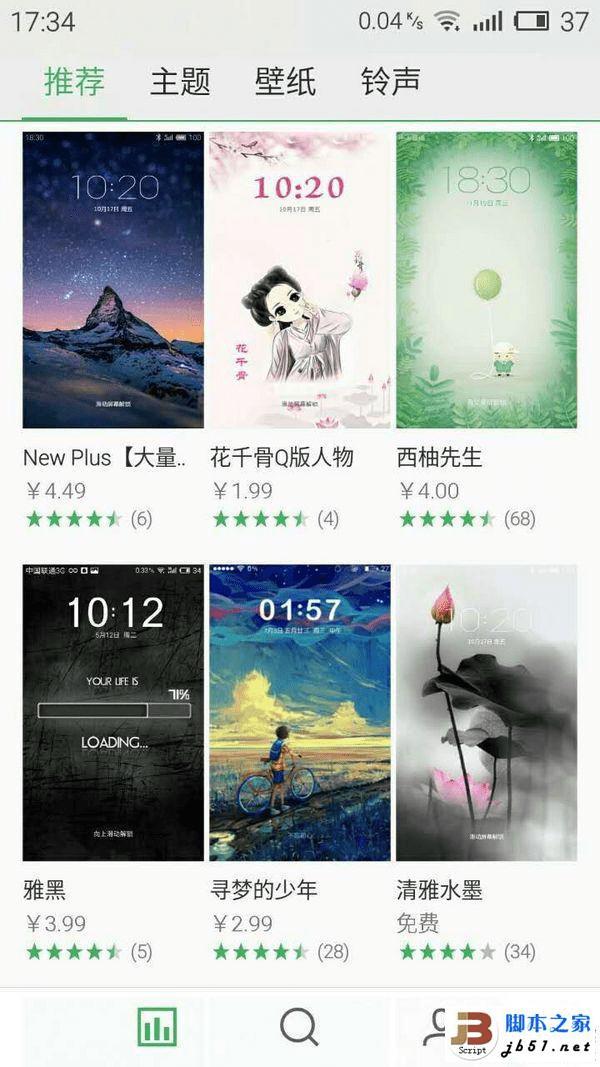Image resolution: width=600 pixels, height=1067 pixels.
Task: Select the 雅黑 theme
Action: pyautogui.click(x=113, y=712)
